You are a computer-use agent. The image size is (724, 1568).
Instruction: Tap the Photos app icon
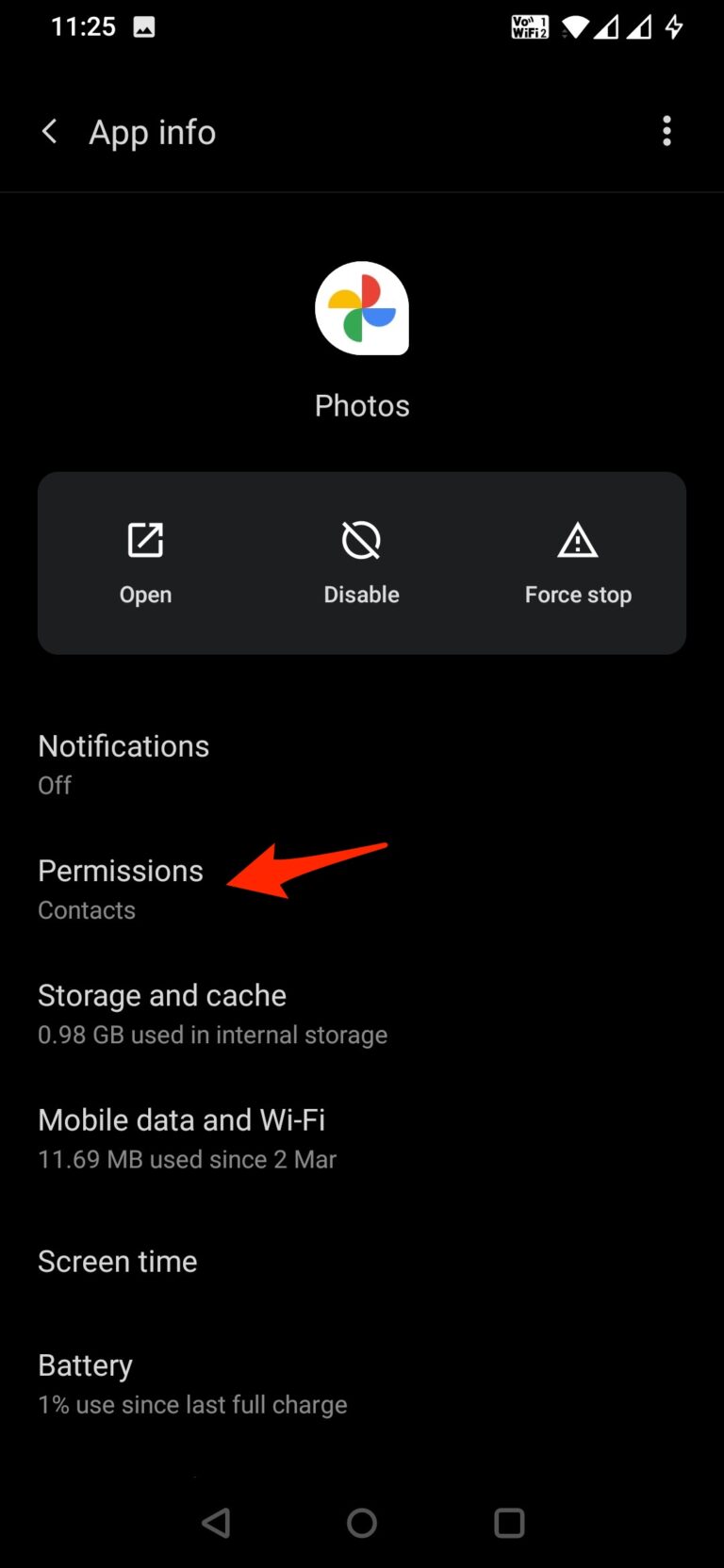point(362,308)
